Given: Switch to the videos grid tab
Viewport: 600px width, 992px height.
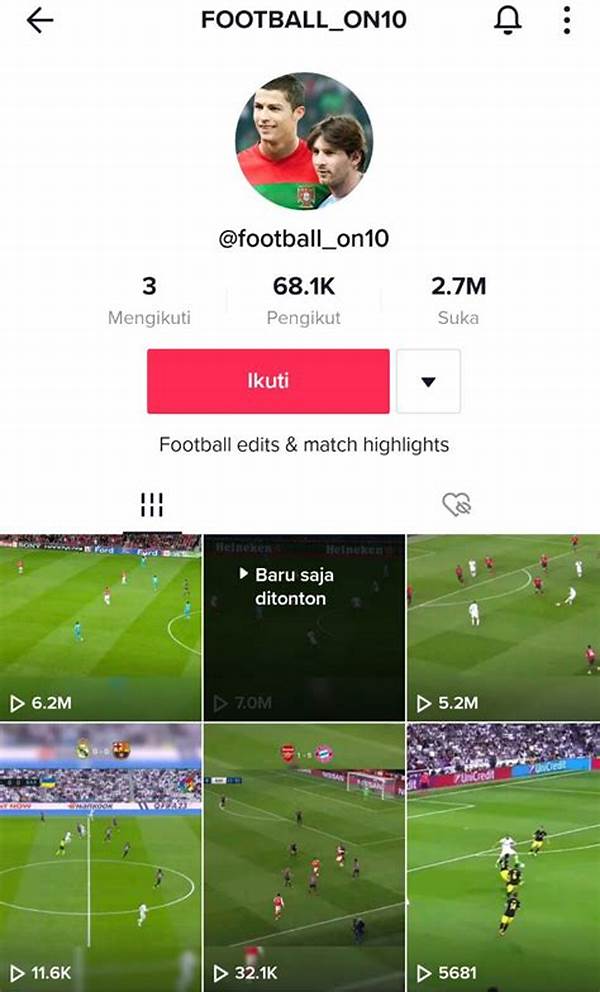Looking at the screenshot, I should tap(152, 505).
